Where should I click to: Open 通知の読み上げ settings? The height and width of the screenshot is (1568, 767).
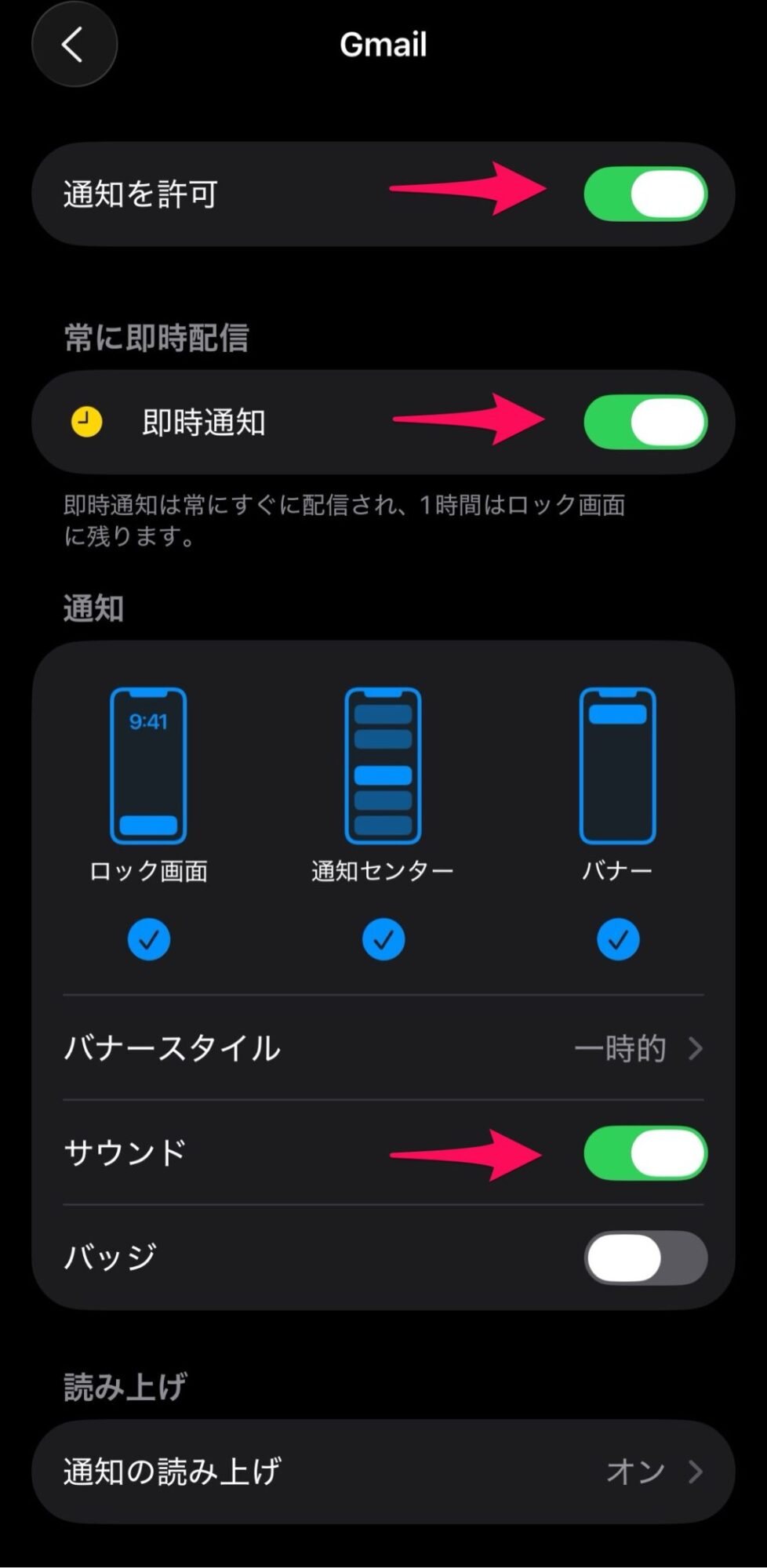[x=383, y=1471]
